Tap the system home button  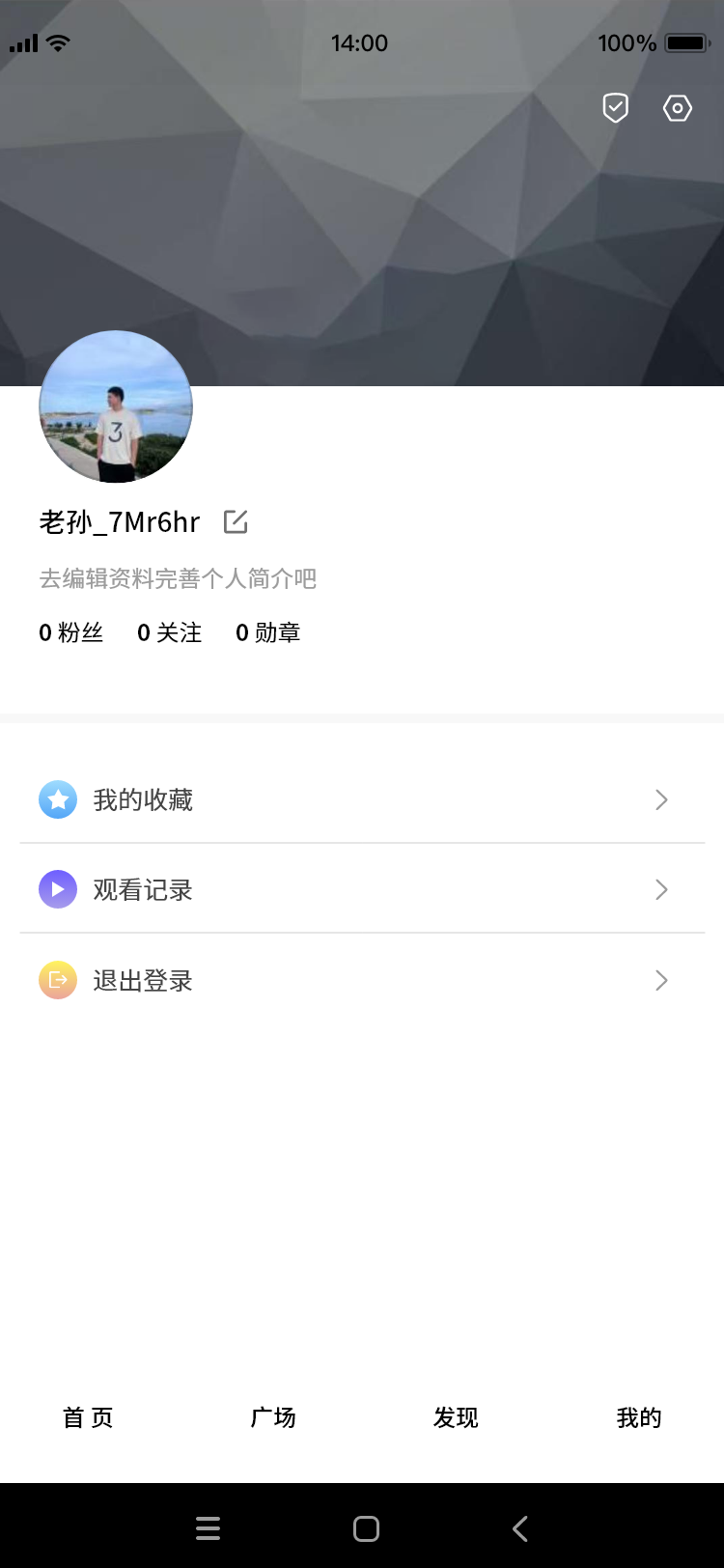pyautogui.click(x=366, y=1528)
